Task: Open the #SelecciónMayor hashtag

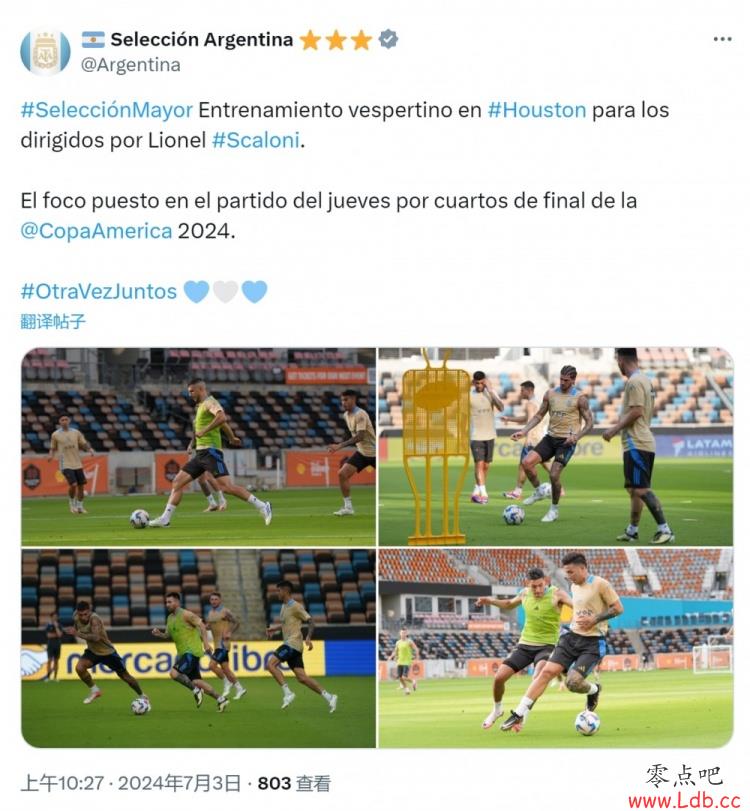Action: [x=106, y=110]
